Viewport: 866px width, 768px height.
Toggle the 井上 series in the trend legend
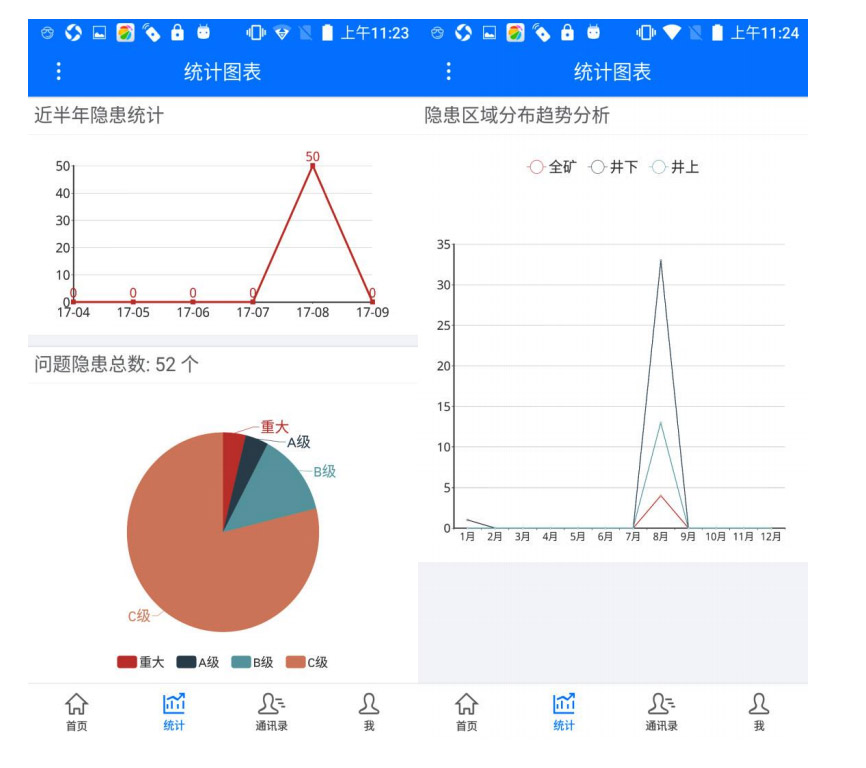click(675, 167)
